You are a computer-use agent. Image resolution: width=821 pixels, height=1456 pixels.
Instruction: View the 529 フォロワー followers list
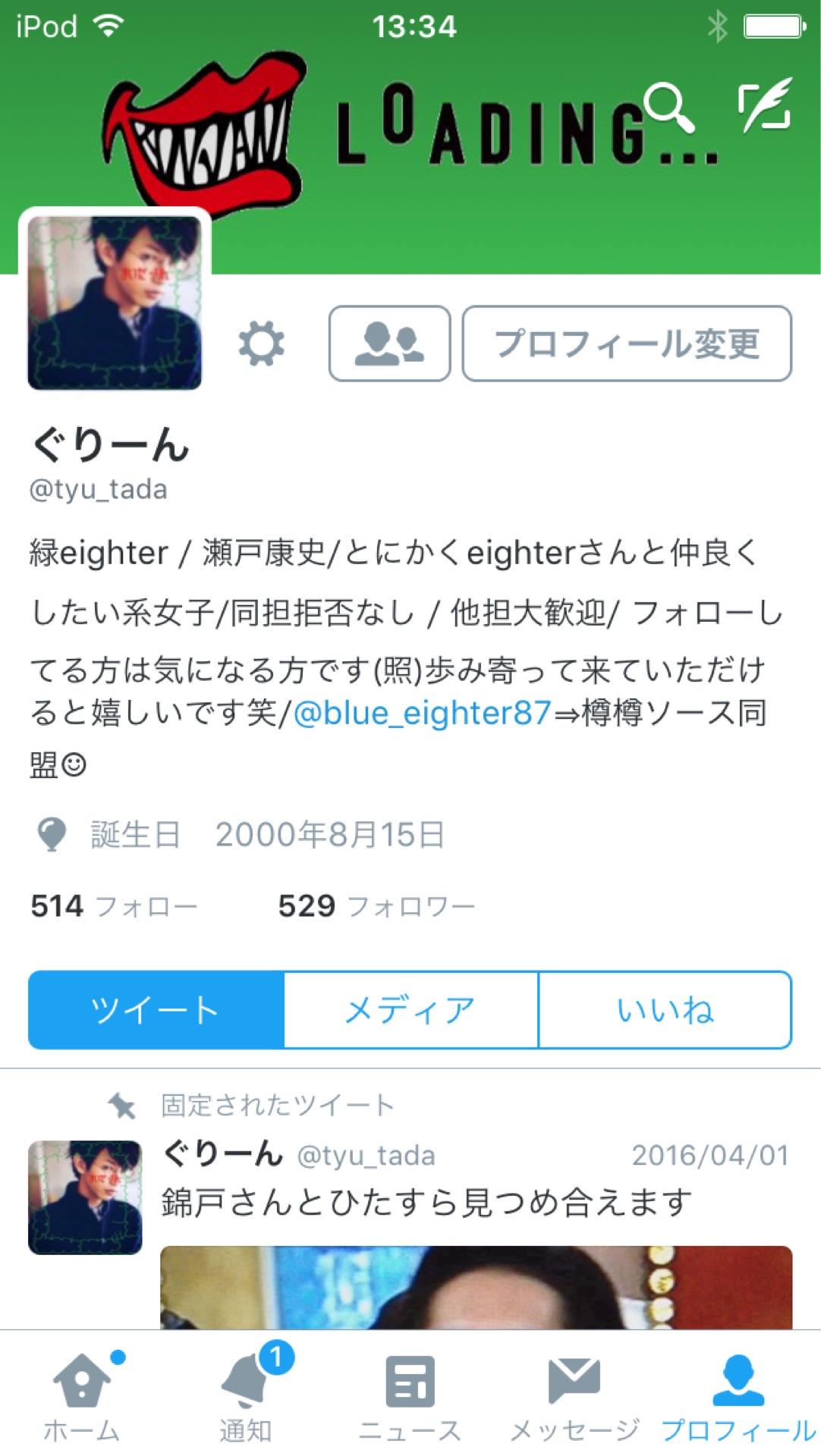pos(376,905)
